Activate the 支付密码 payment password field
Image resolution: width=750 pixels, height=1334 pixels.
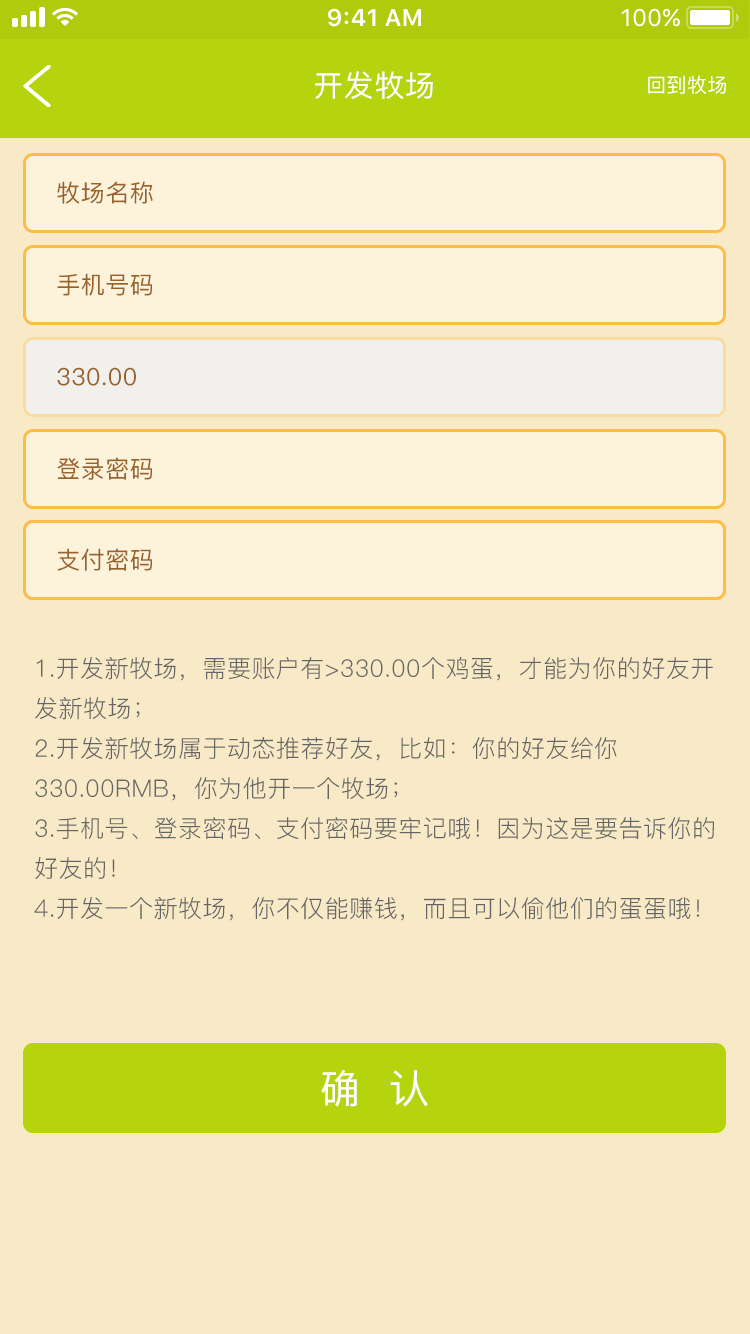[374, 560]
